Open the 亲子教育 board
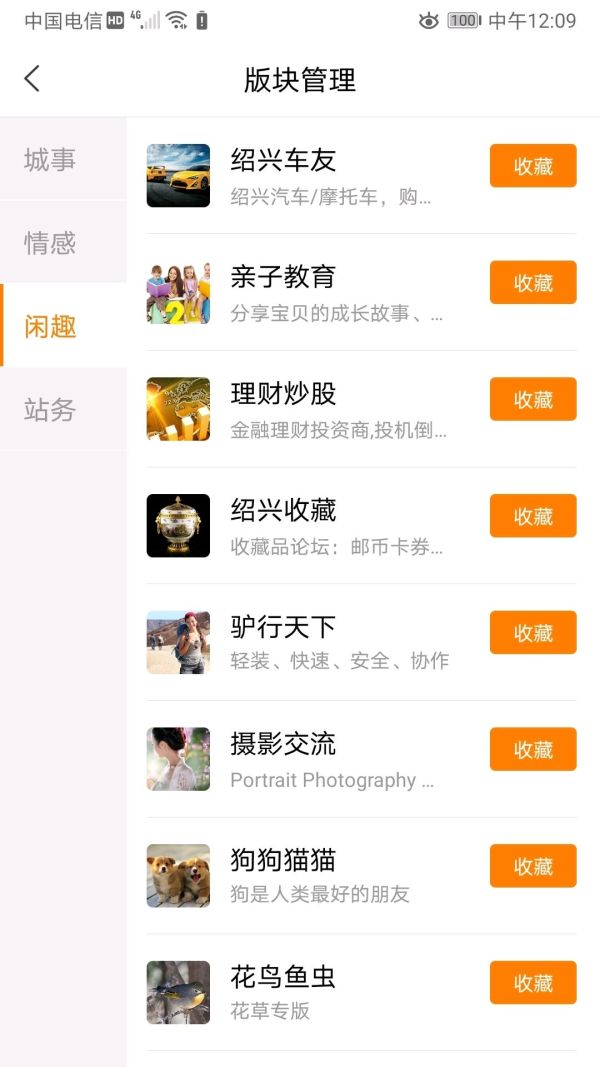The width and height of the screenshot is (600, 1067). point(300,292)
